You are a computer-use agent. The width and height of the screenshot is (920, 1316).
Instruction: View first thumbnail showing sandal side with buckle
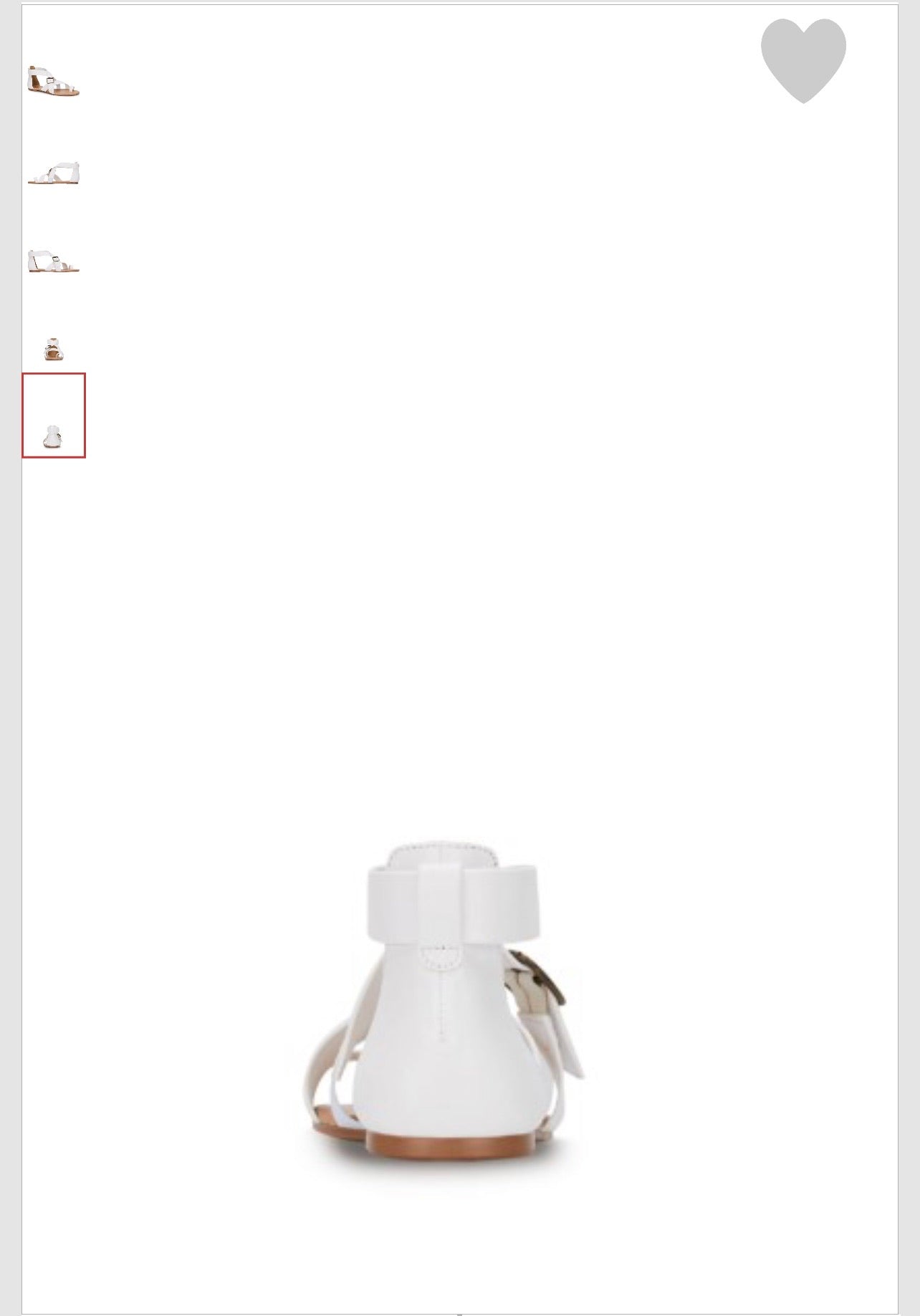tap(54, 81)
